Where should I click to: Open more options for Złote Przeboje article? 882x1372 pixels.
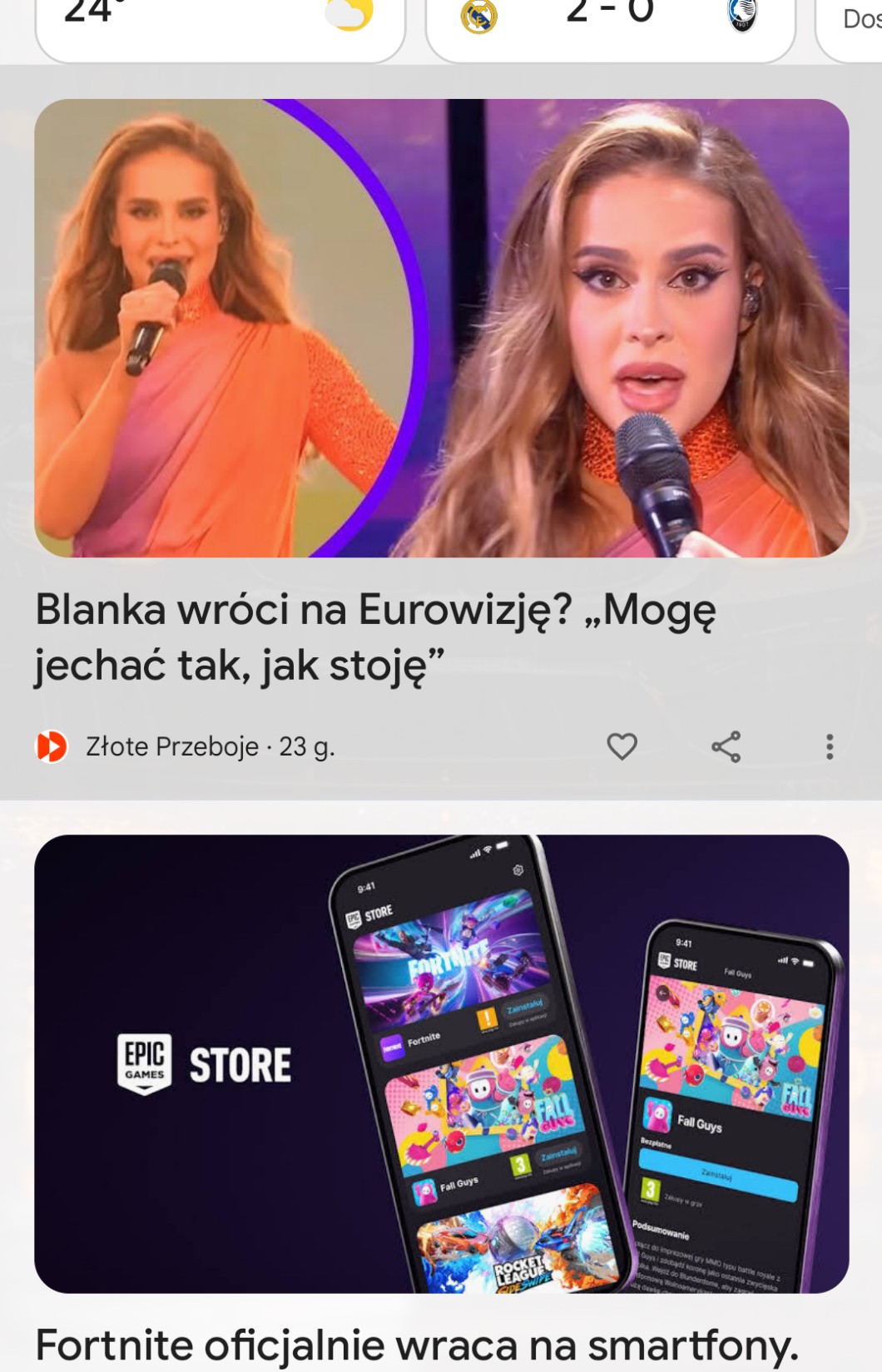pyautogui.click(x=829, y=746)
